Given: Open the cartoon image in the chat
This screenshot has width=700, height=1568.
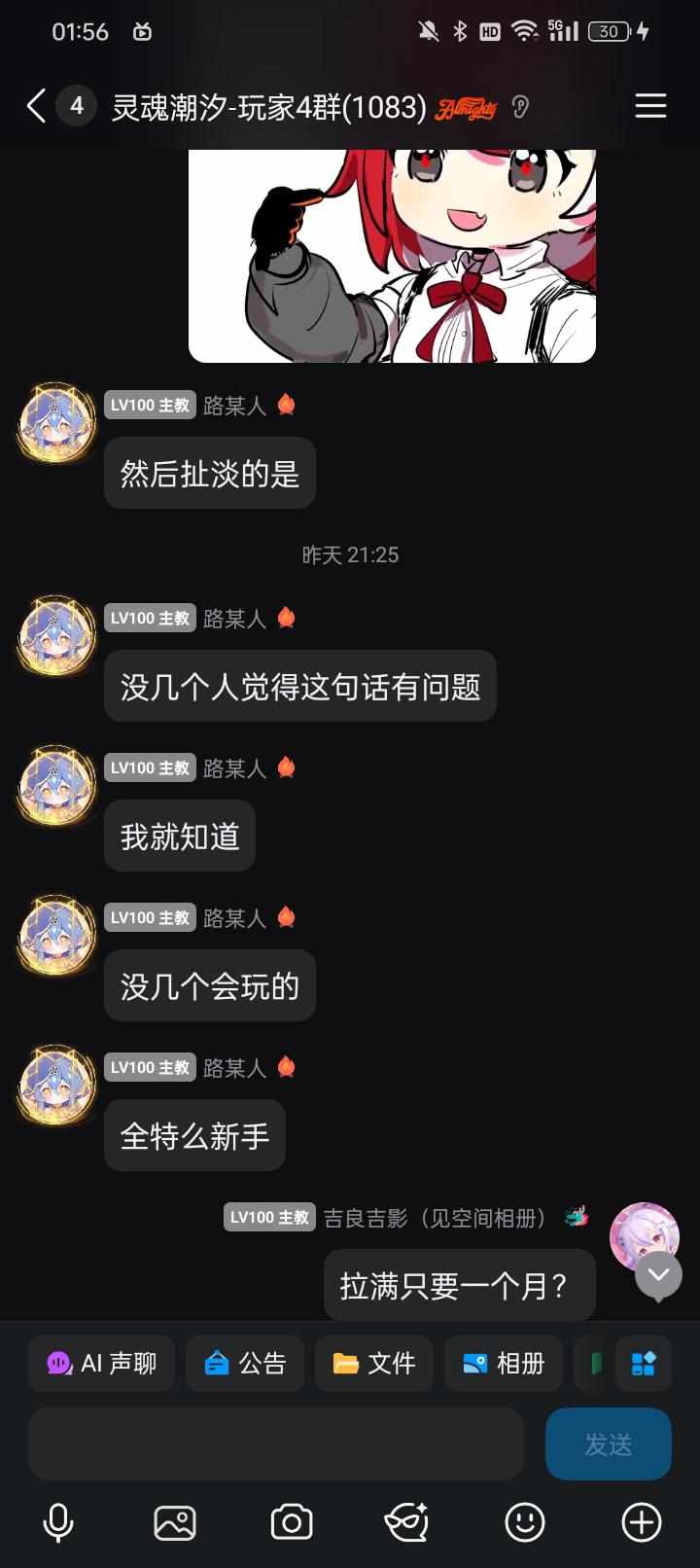Looking at the screenshot, I should coord(392,255).
